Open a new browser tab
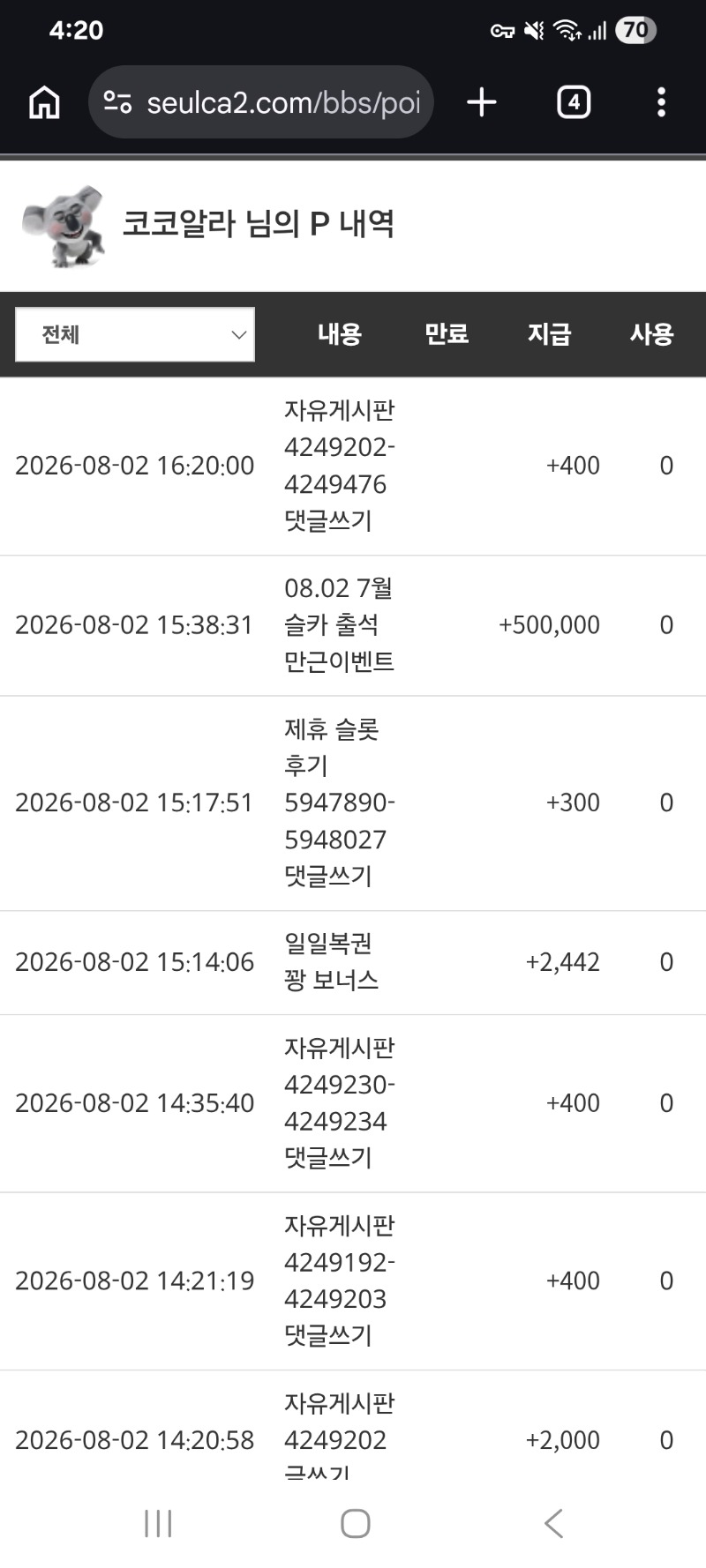This screenshot has height=1568, width=706. click(482, 102)
